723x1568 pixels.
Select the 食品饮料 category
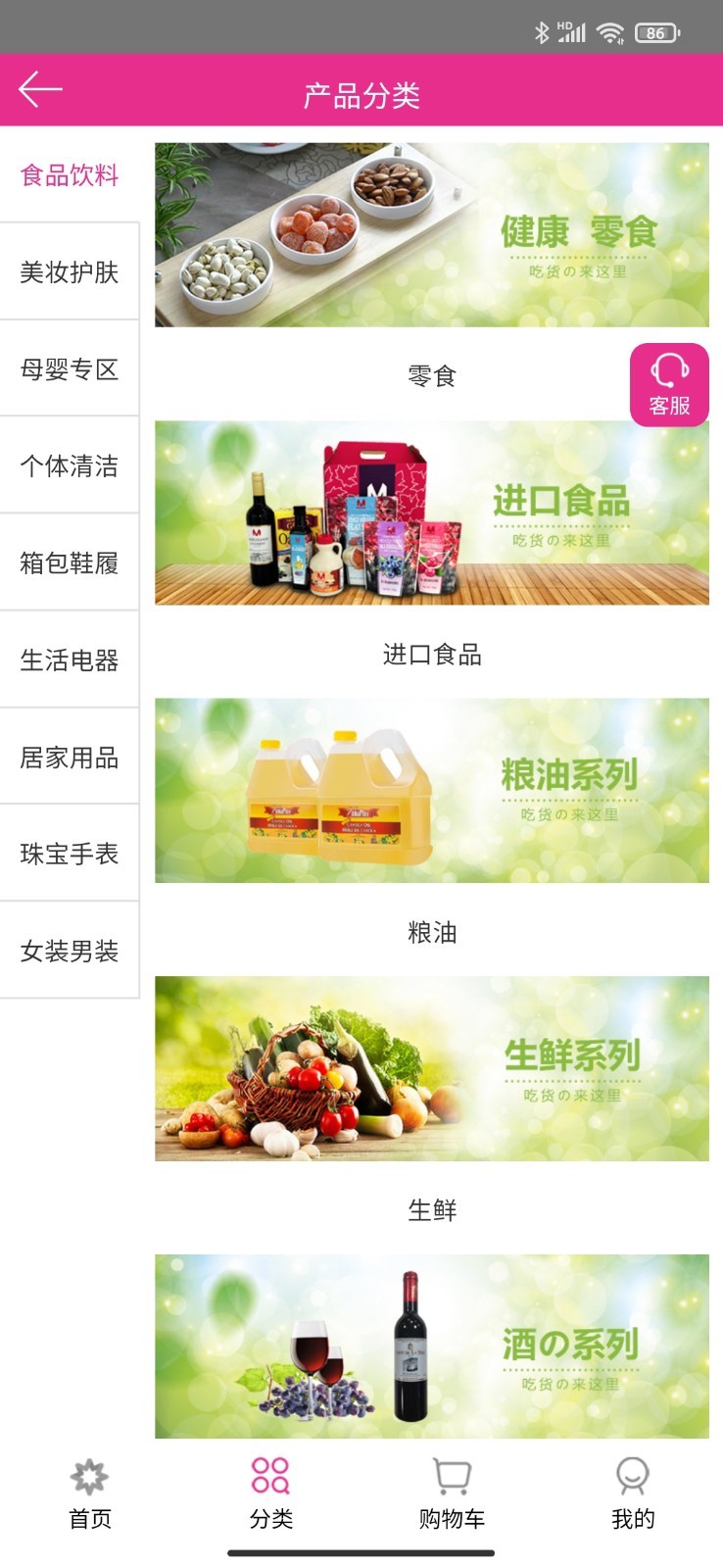[x=69, y=174]
